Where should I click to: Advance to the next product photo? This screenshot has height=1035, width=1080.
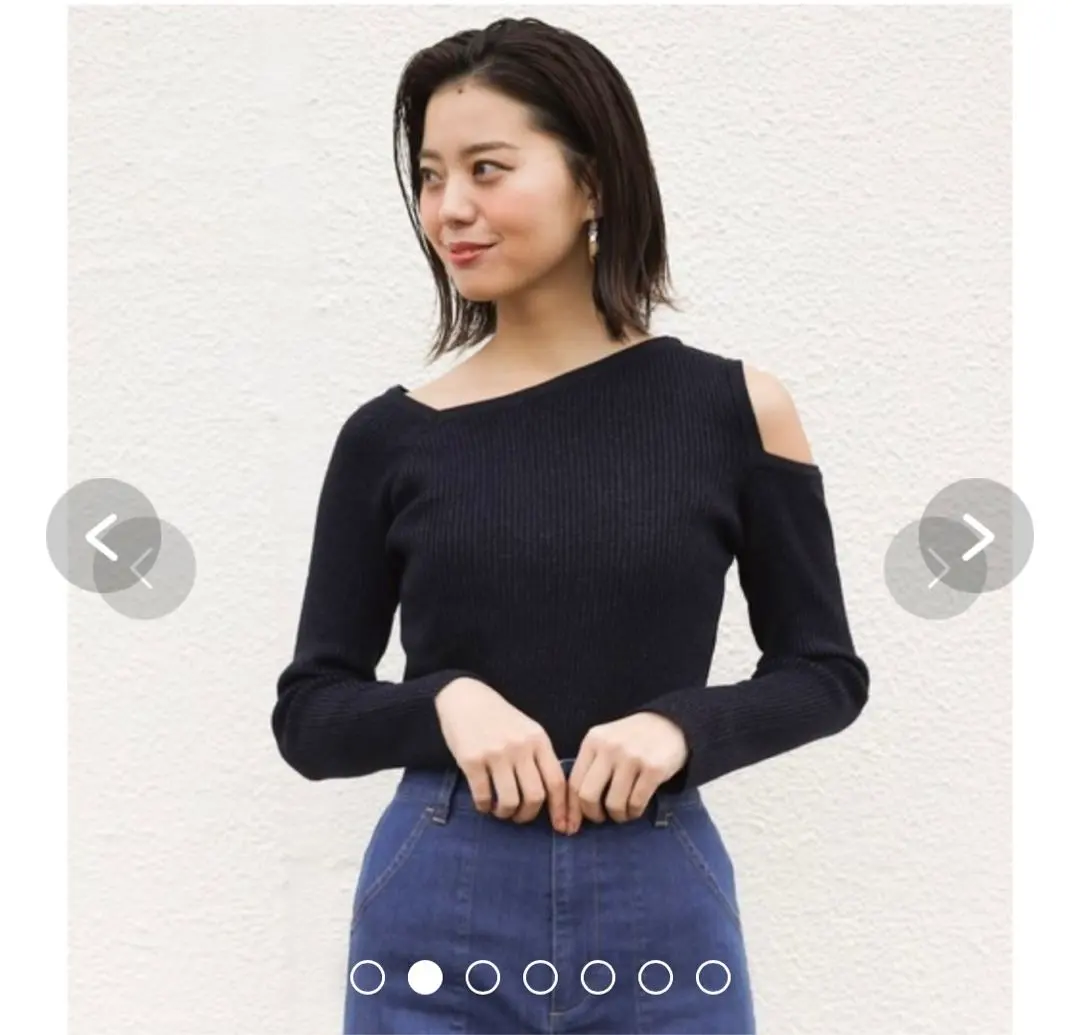pos(976,536)
